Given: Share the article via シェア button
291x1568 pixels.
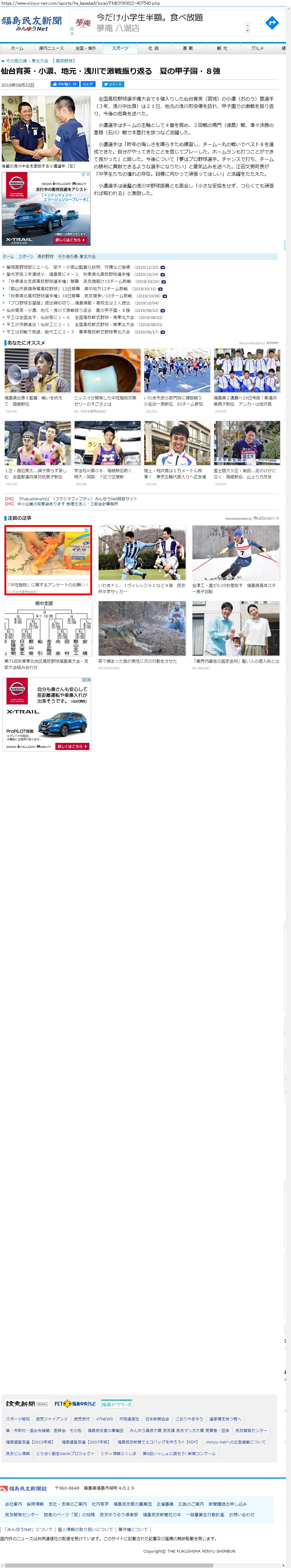Looking at the screenshot, I should pos(88,85).
